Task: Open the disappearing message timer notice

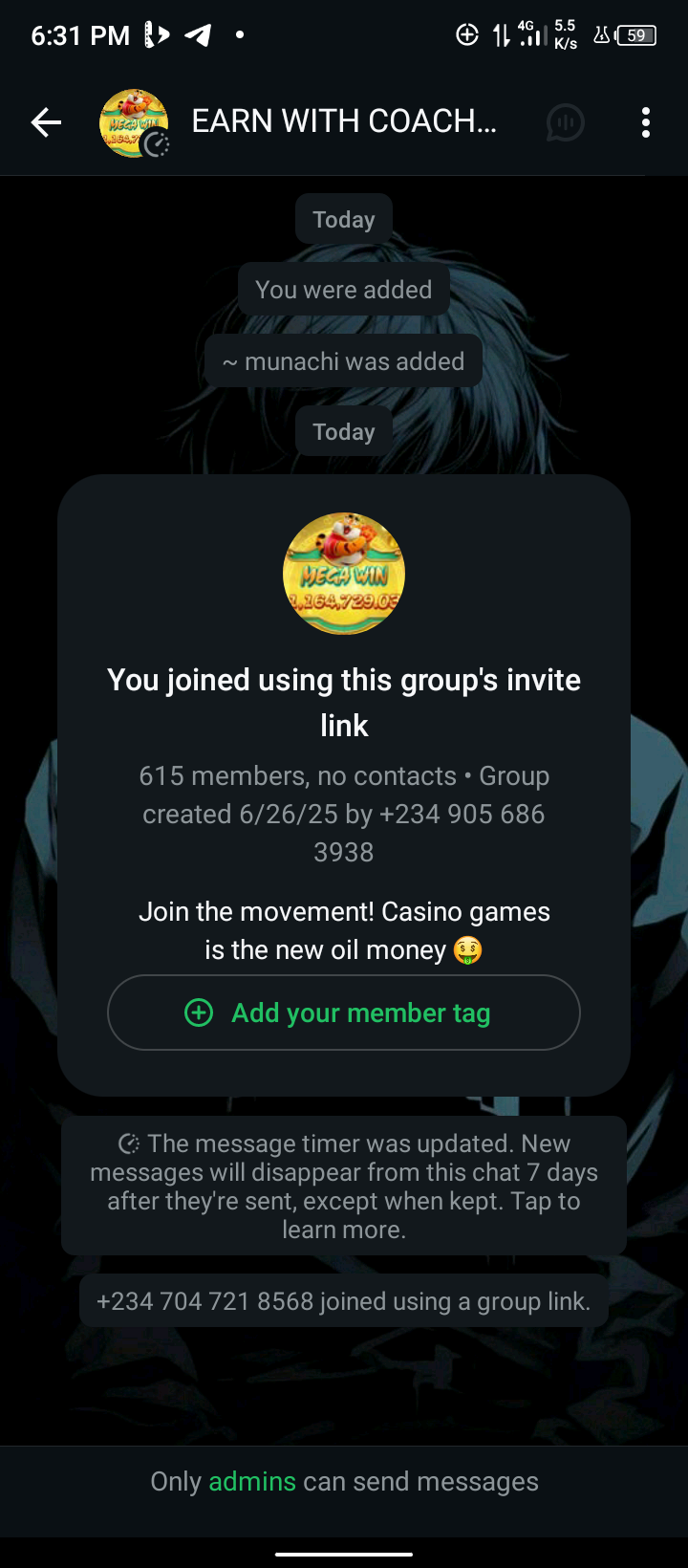Action: 344,1186
